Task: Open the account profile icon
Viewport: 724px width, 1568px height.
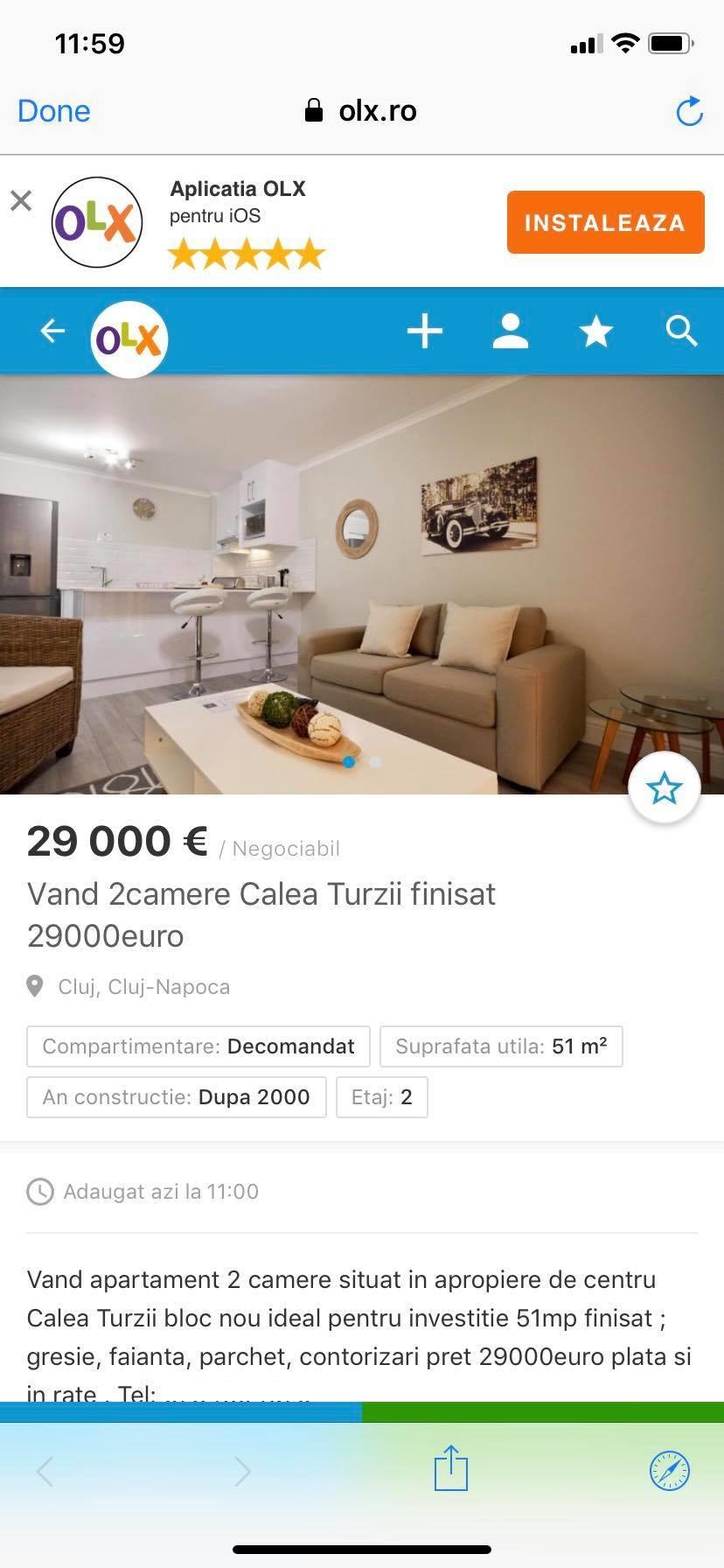Action: tap(510, 332)
